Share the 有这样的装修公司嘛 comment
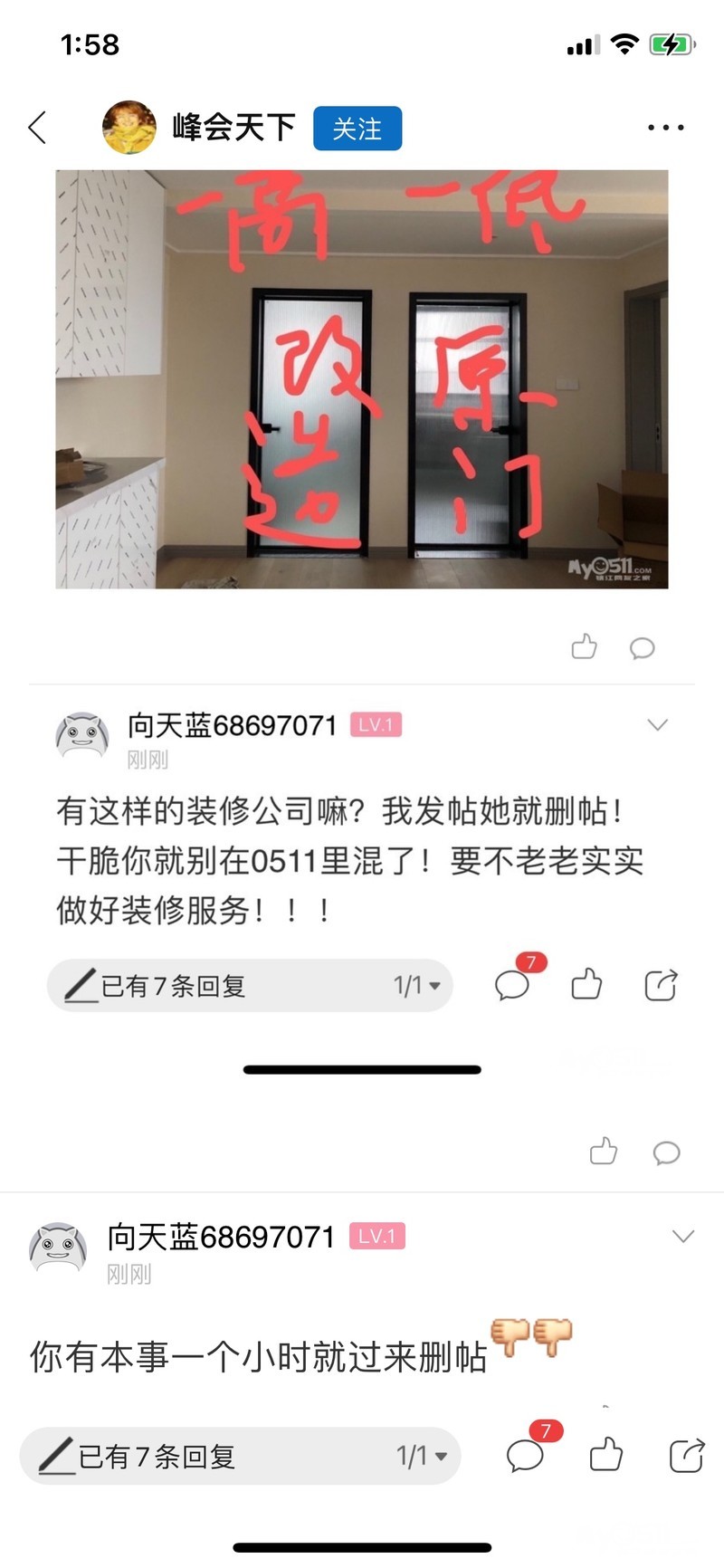This screenshot has width=724, height=1568. tap(661, 984)
